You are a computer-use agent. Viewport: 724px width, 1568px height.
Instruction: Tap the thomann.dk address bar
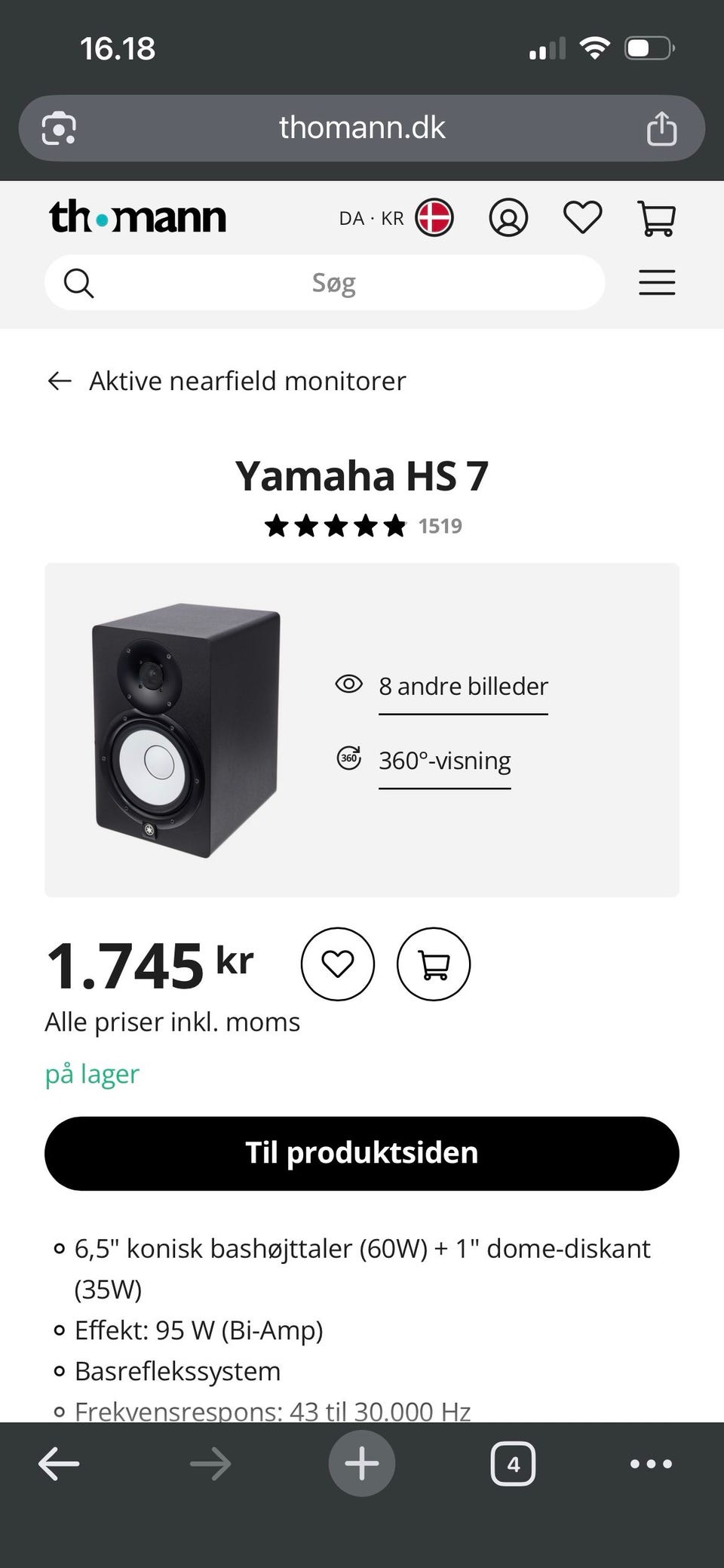click(x=362, y=128)
